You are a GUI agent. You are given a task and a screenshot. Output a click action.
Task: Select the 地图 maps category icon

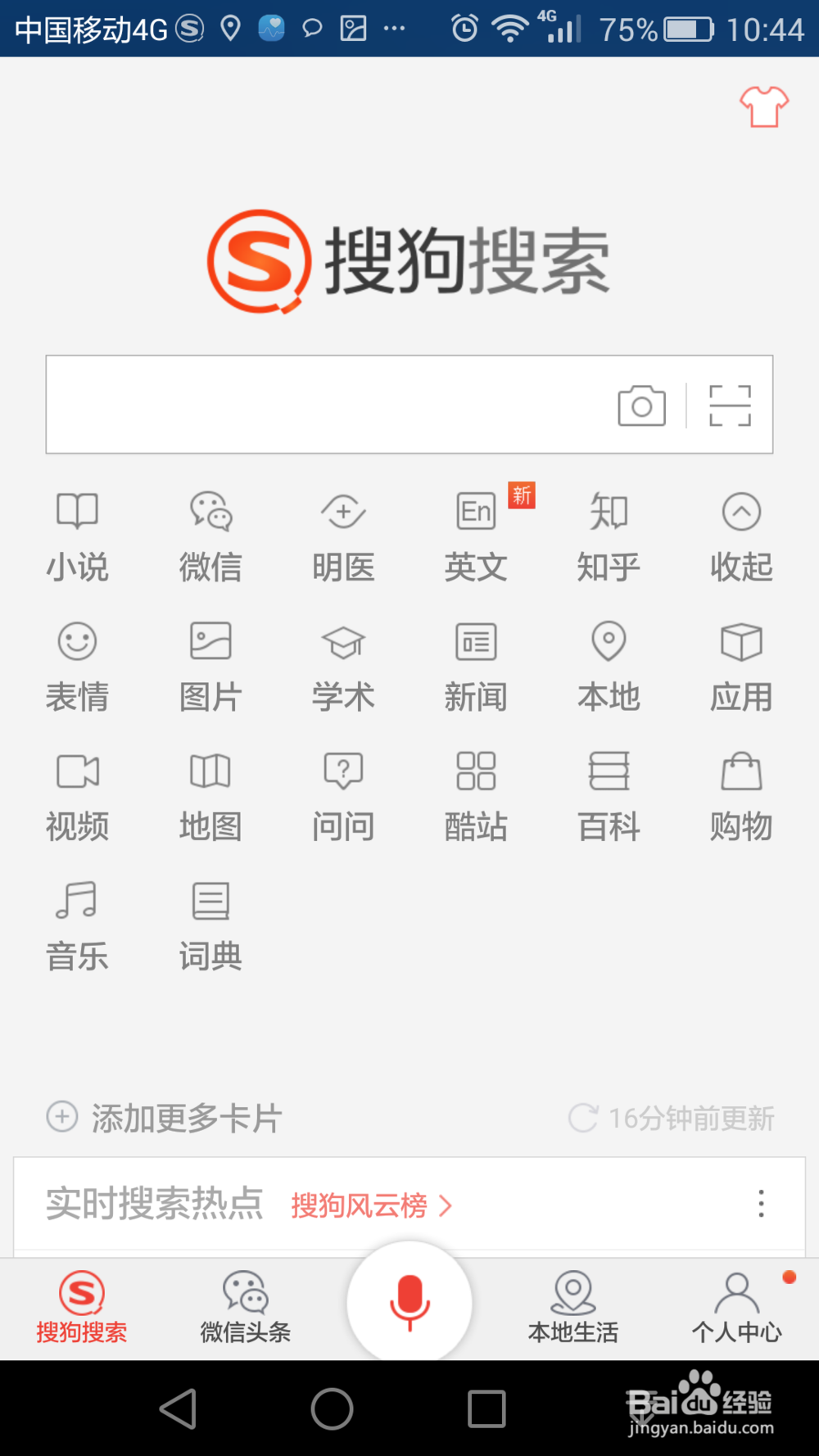pos(210,794)
